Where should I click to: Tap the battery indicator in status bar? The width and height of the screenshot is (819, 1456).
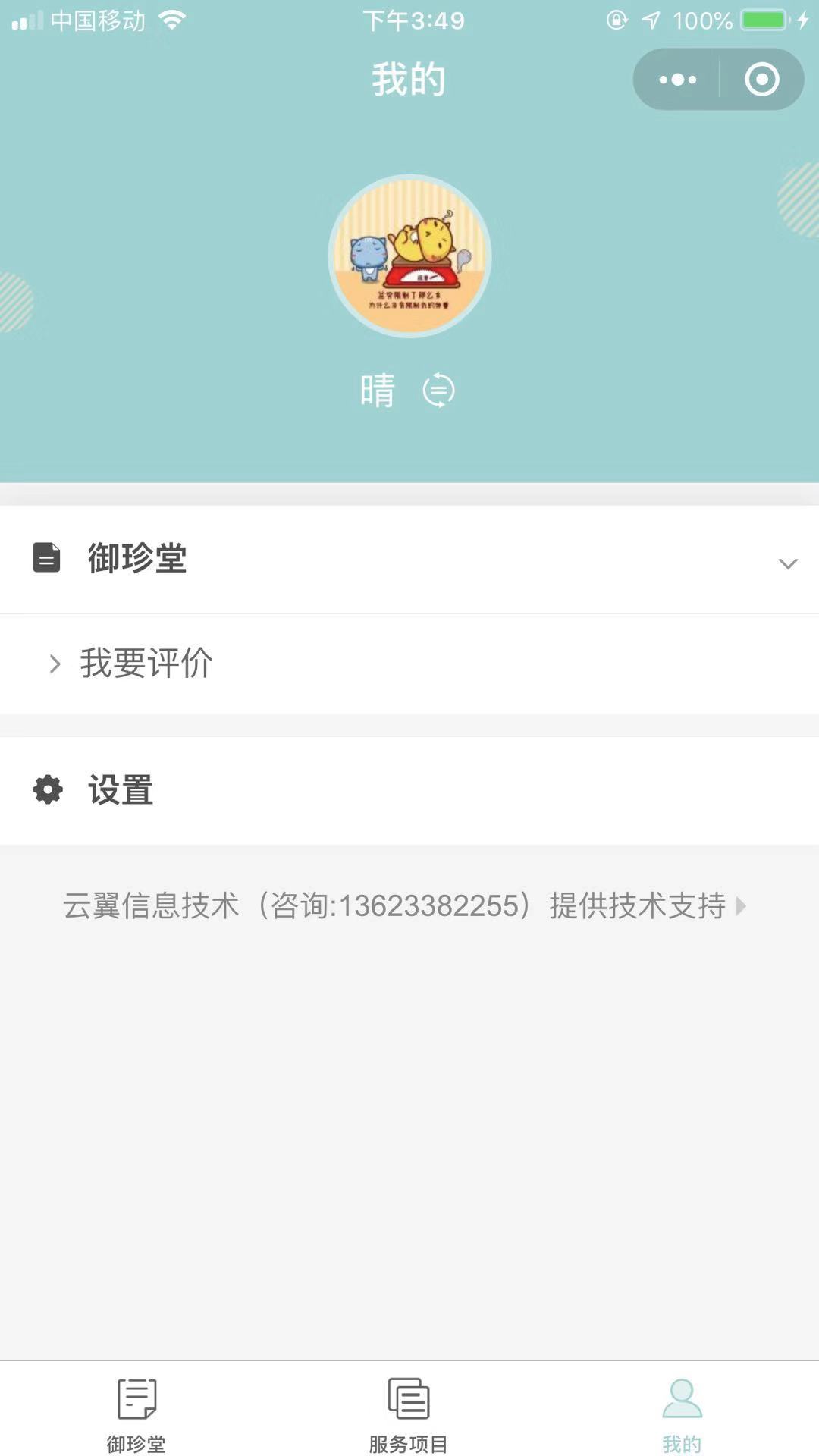(765, 20)
